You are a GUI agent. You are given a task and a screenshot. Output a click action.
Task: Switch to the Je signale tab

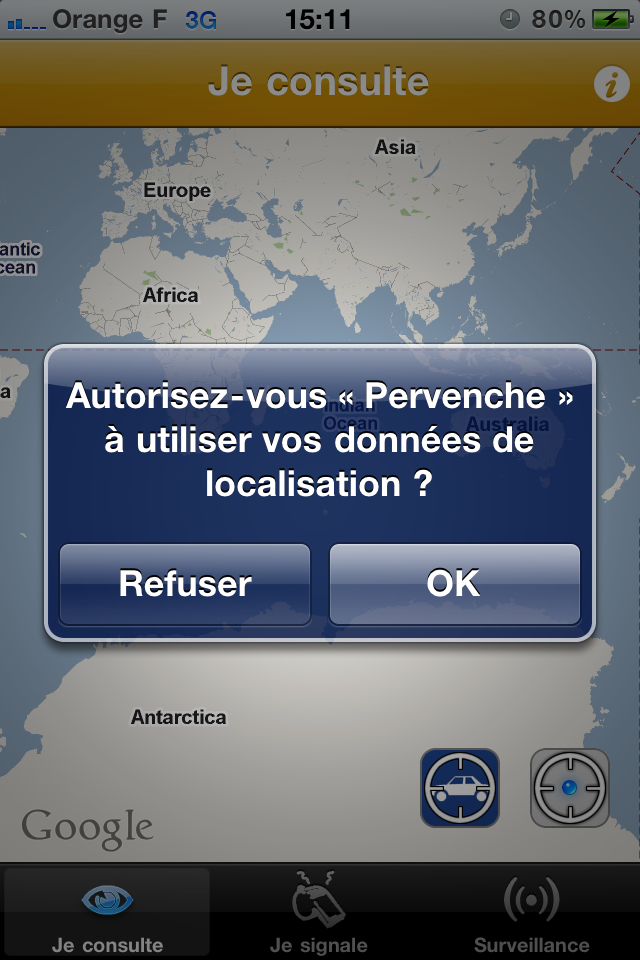[x=319, y=912]
